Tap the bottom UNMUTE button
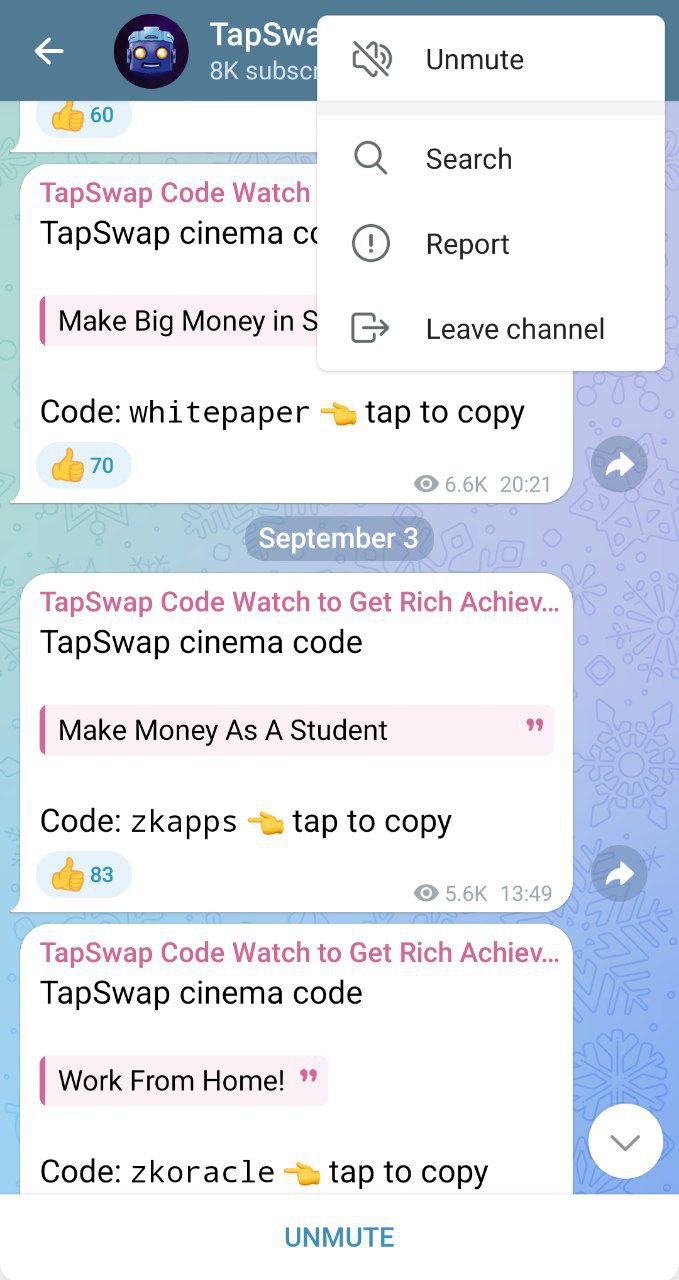This screenshot has width=679, height=1280. click(339, 1237)
